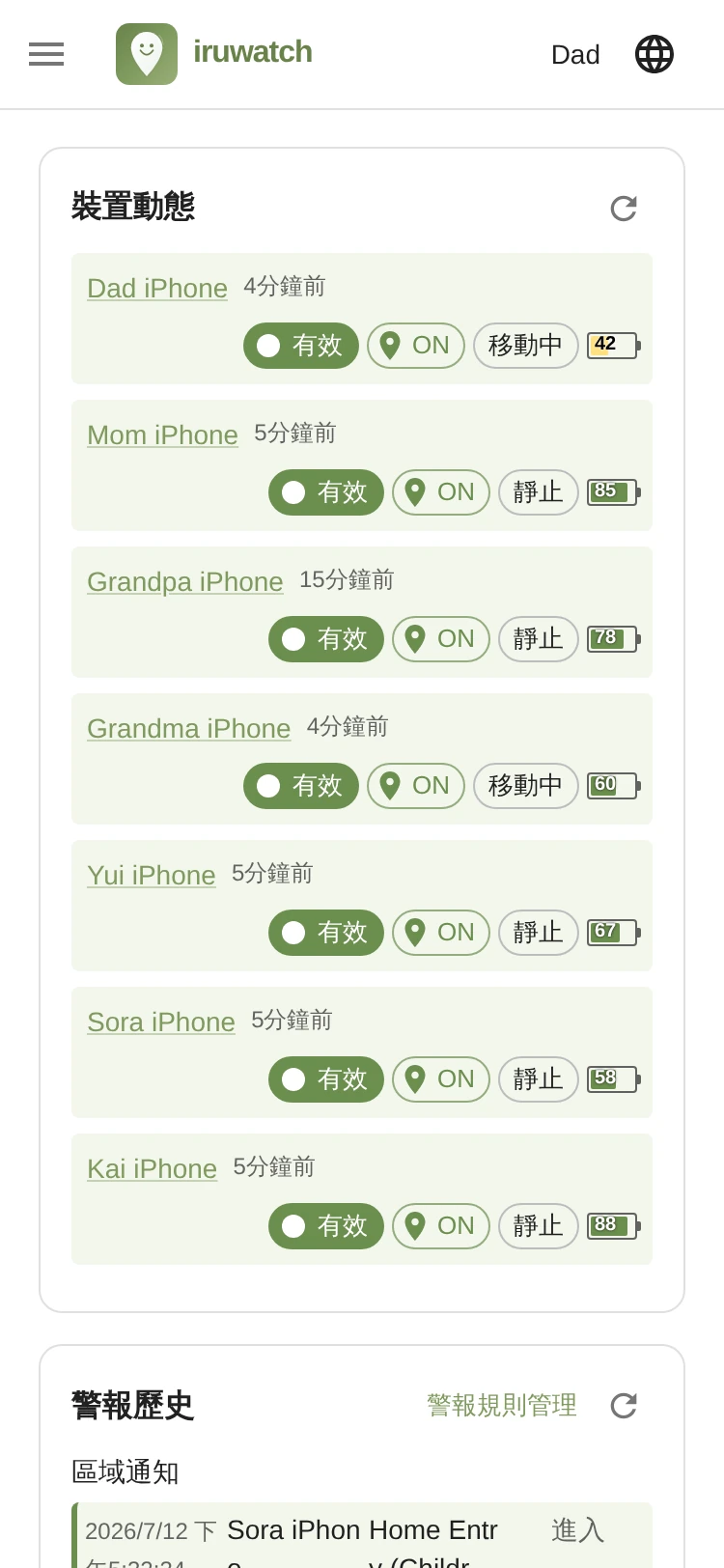Open the Sora iPhone link
This screenshot has width=724, height=1568.
coord(161,1022)
